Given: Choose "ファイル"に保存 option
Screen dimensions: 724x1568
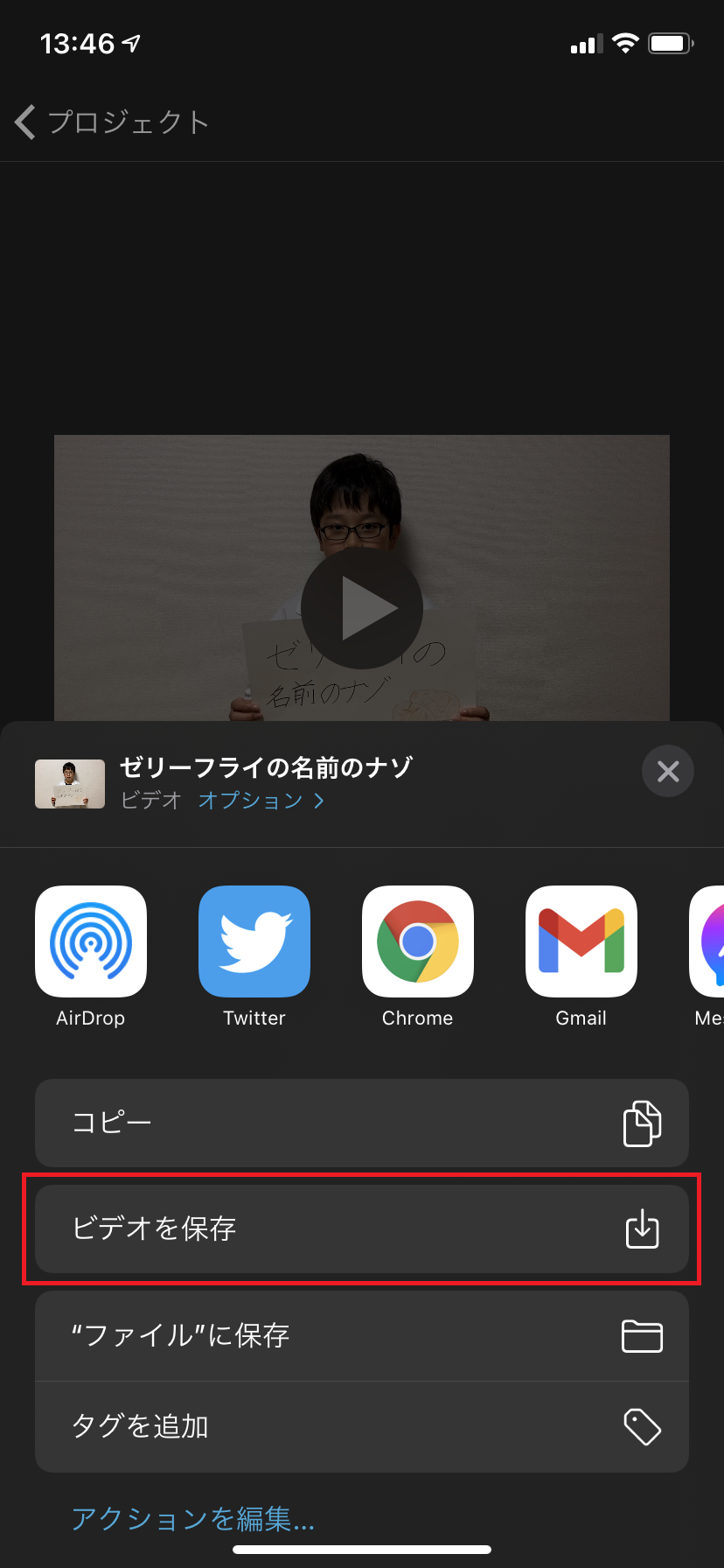Looking at the screenshot, I should tap(362, 1336).
